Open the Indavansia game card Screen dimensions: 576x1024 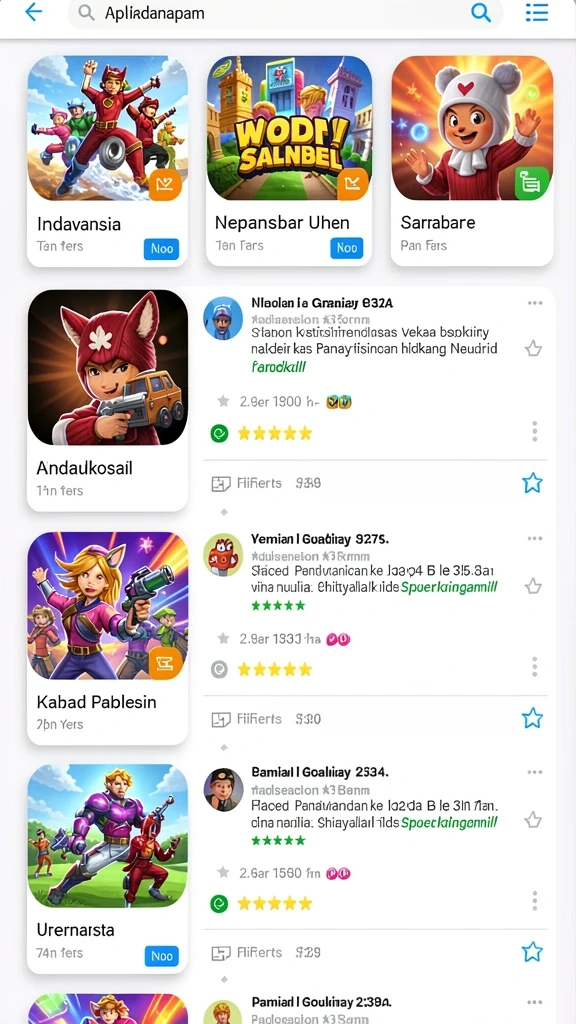(x=107, y=161)
